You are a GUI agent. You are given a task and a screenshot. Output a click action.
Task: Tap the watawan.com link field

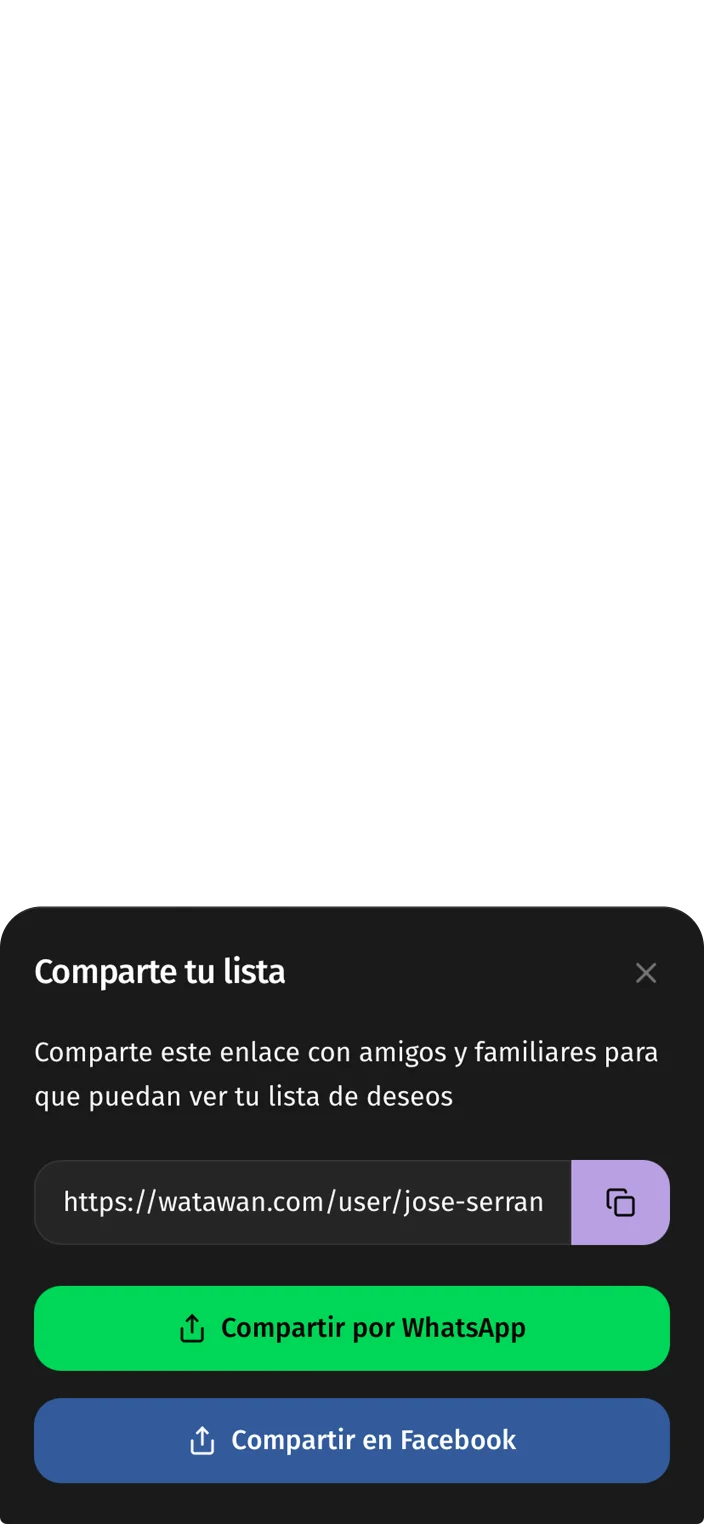point(303,1202)
